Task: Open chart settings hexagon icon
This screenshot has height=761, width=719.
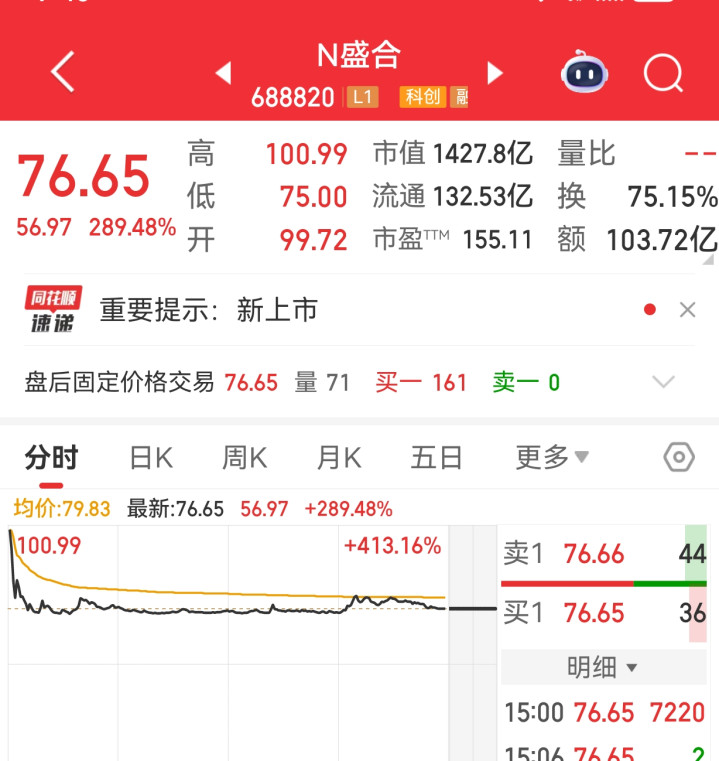Action: tap(679, 457)
